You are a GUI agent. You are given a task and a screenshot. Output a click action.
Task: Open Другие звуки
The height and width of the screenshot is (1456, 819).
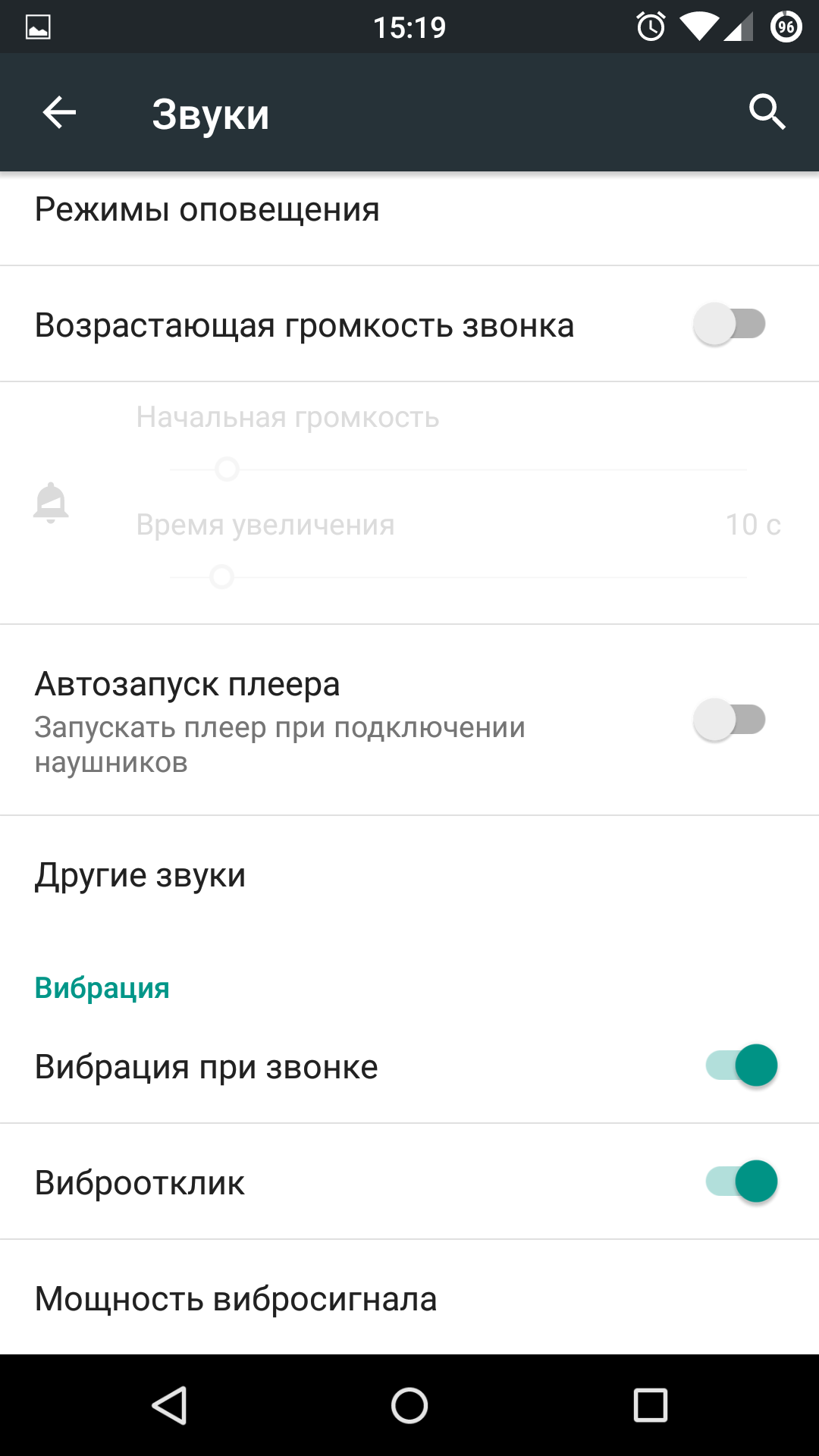click(x=409, y=875)
